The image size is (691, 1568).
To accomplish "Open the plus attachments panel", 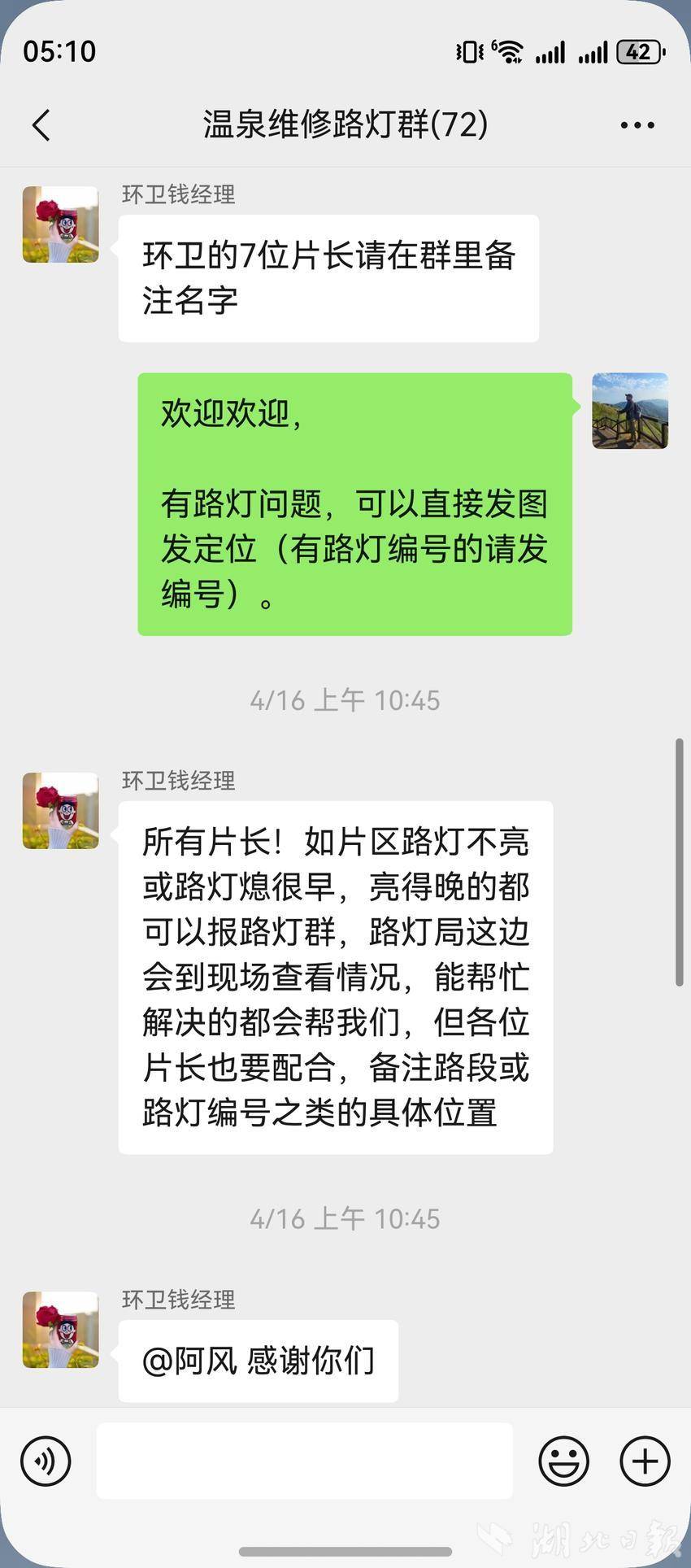I will 645,1461.
